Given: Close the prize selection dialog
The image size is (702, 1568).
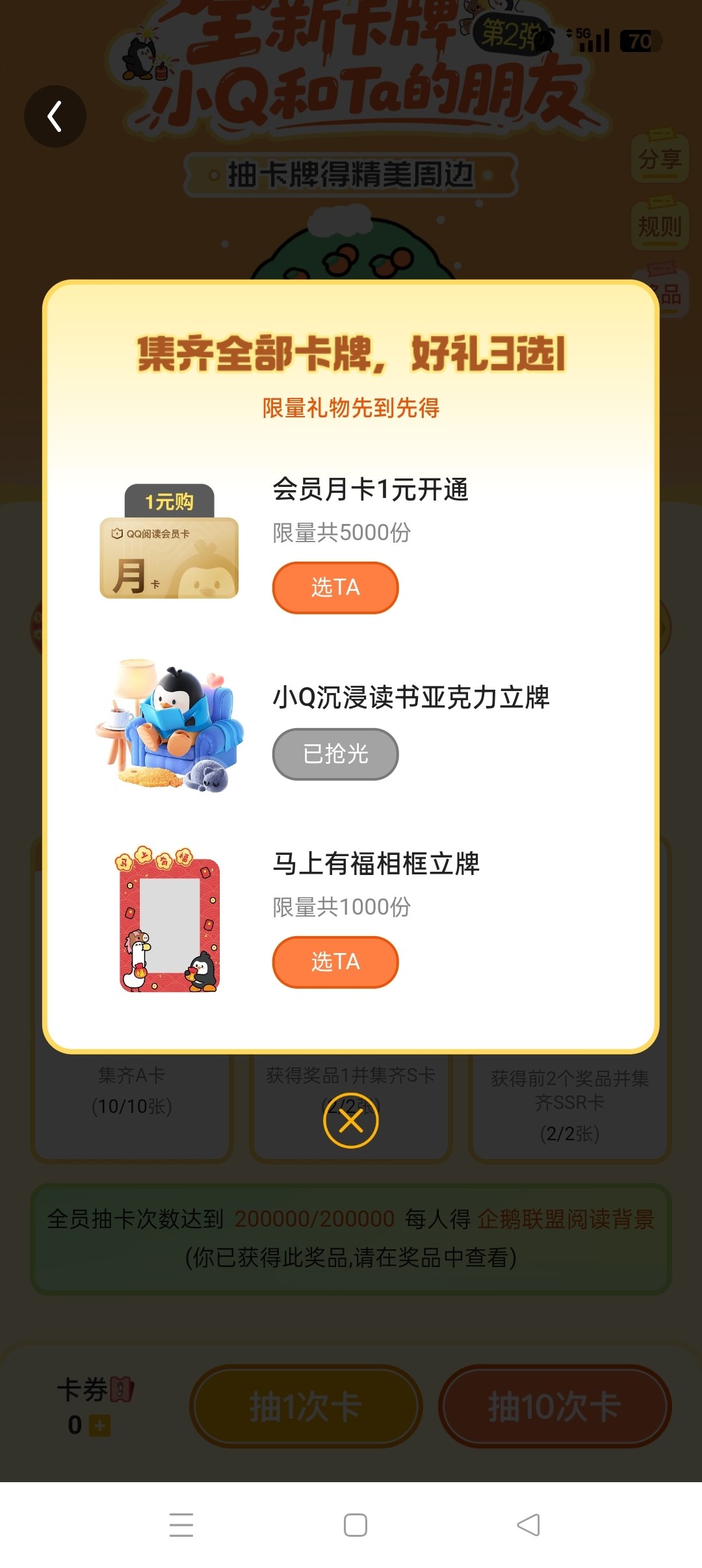Looking at the screenshot, I should click(351, 1121).
